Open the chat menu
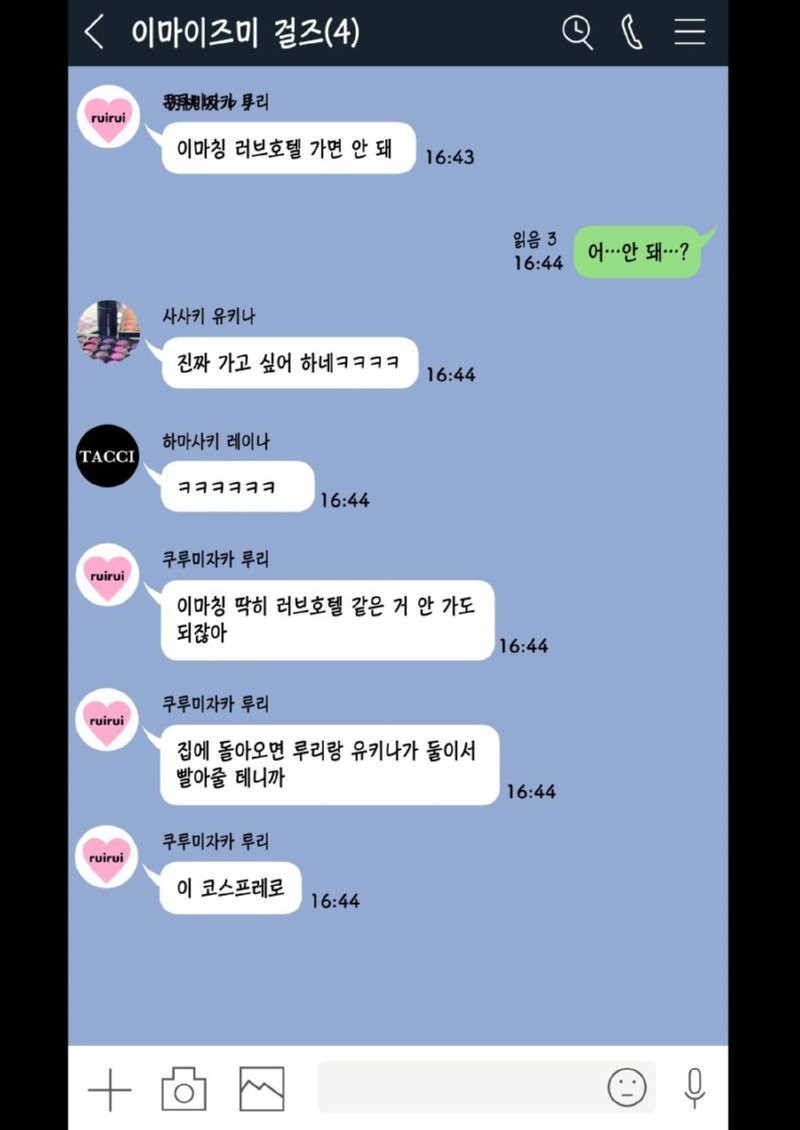 689,32
